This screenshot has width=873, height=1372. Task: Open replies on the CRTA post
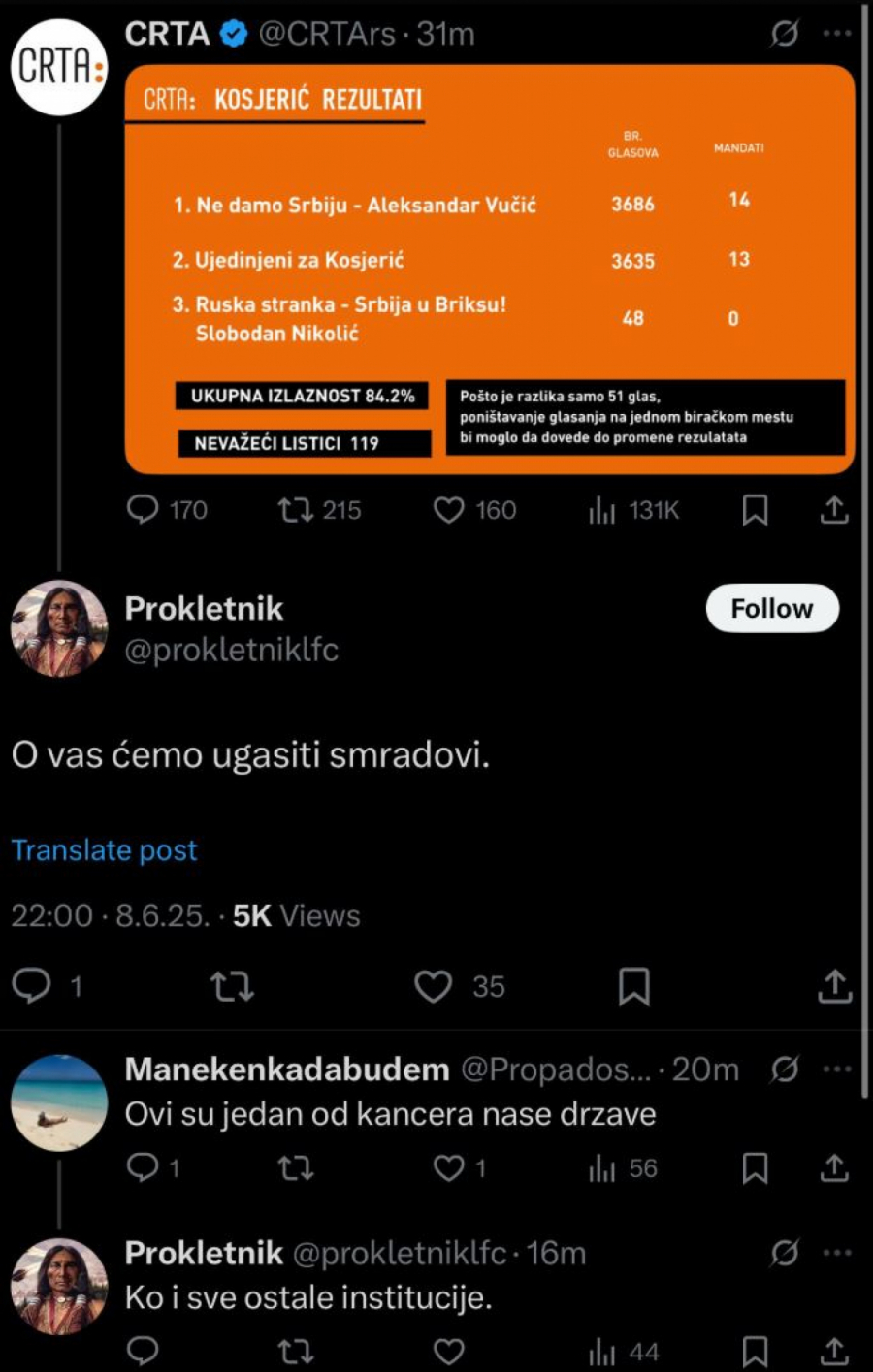click(143, 510)
